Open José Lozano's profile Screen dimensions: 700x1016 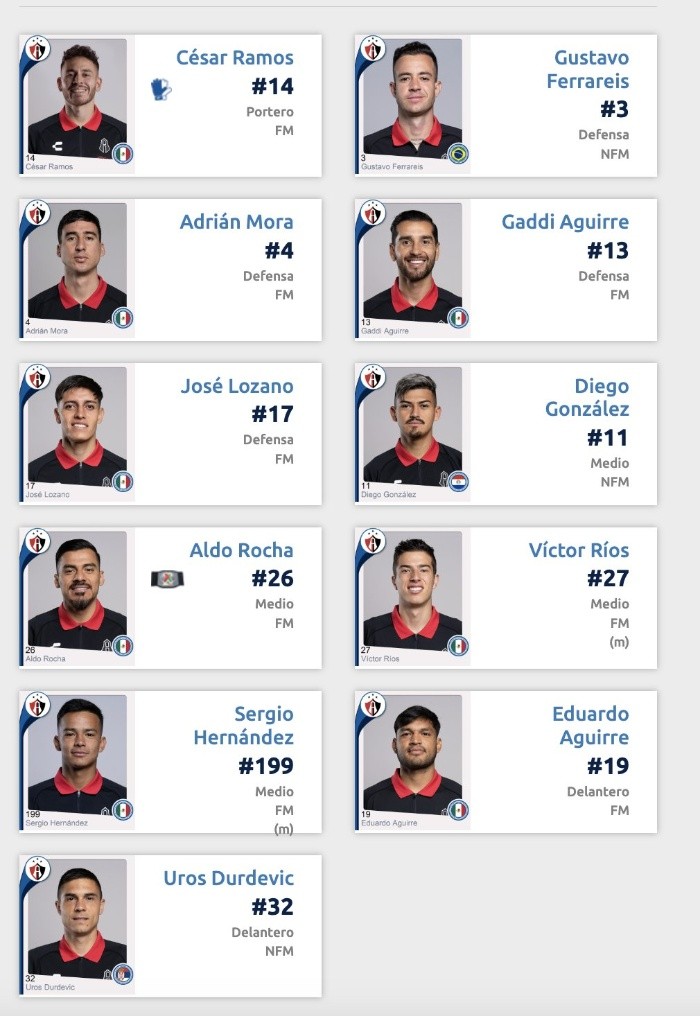237,386
